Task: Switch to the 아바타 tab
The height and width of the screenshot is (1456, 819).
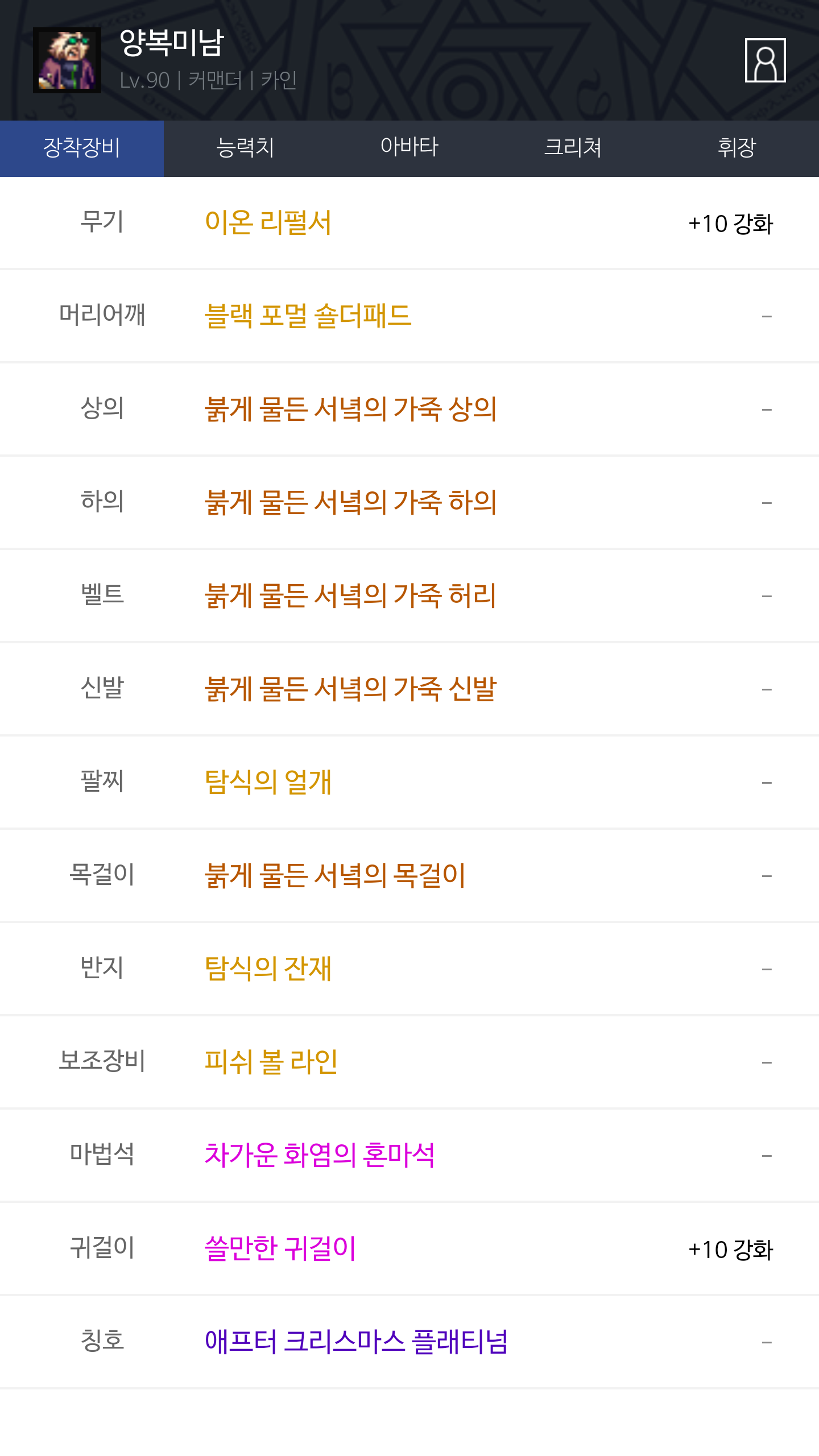Action: click(x=409, y=148)
